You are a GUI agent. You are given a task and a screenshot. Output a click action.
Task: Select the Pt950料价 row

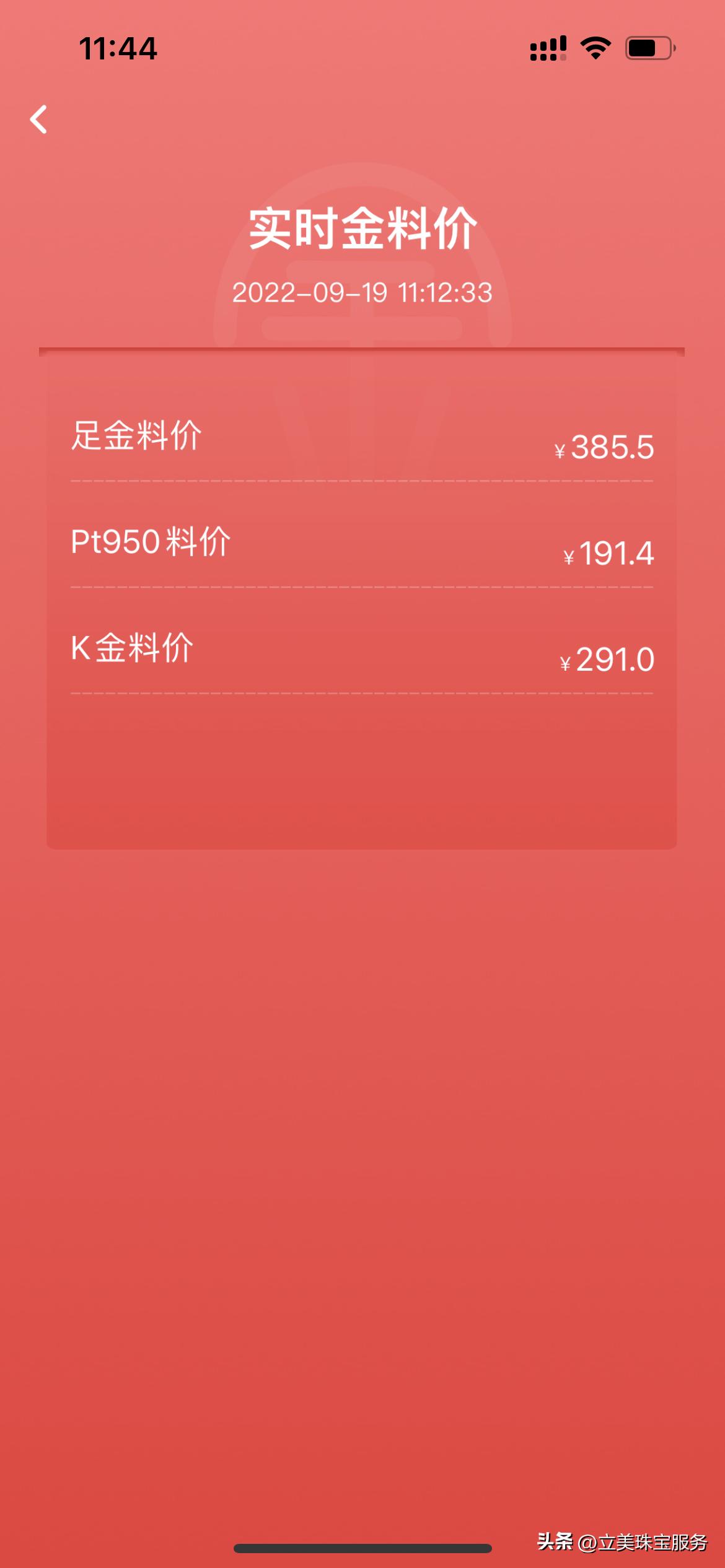362,545
